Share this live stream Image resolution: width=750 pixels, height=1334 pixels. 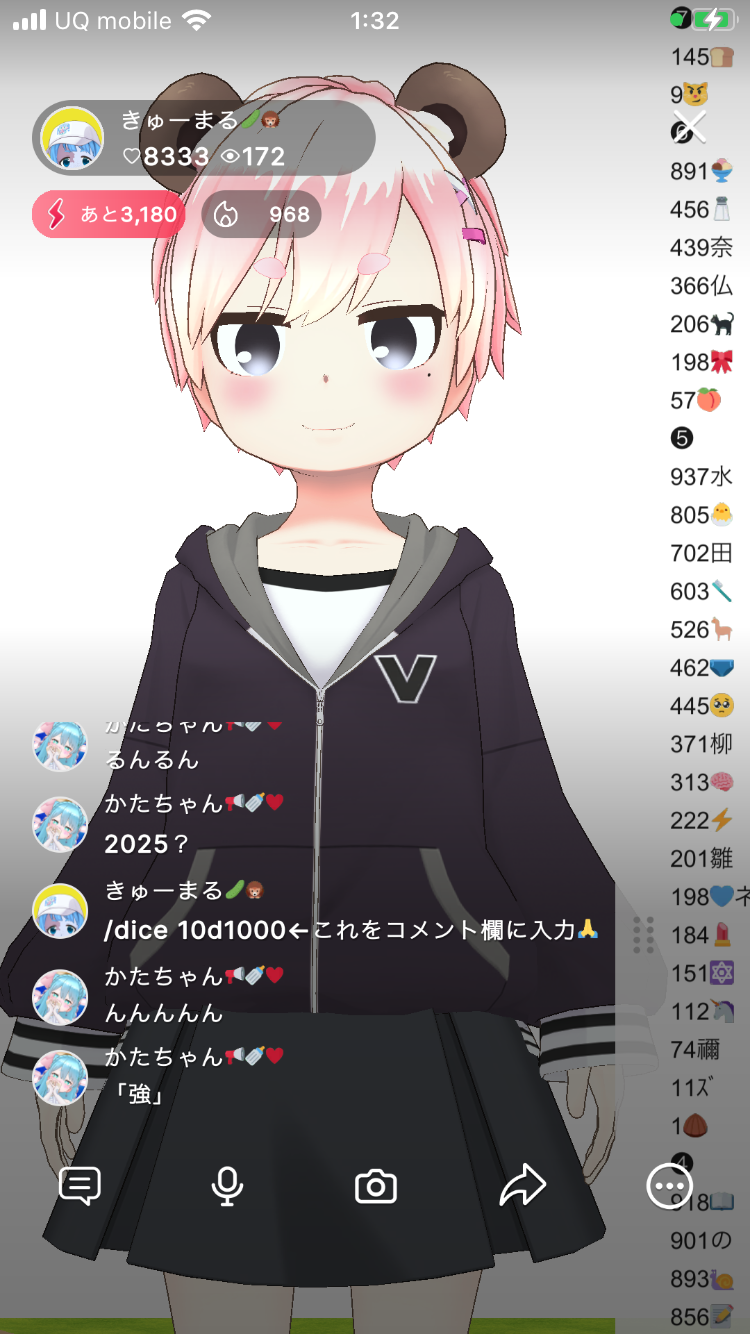[x=522, y=1186]
